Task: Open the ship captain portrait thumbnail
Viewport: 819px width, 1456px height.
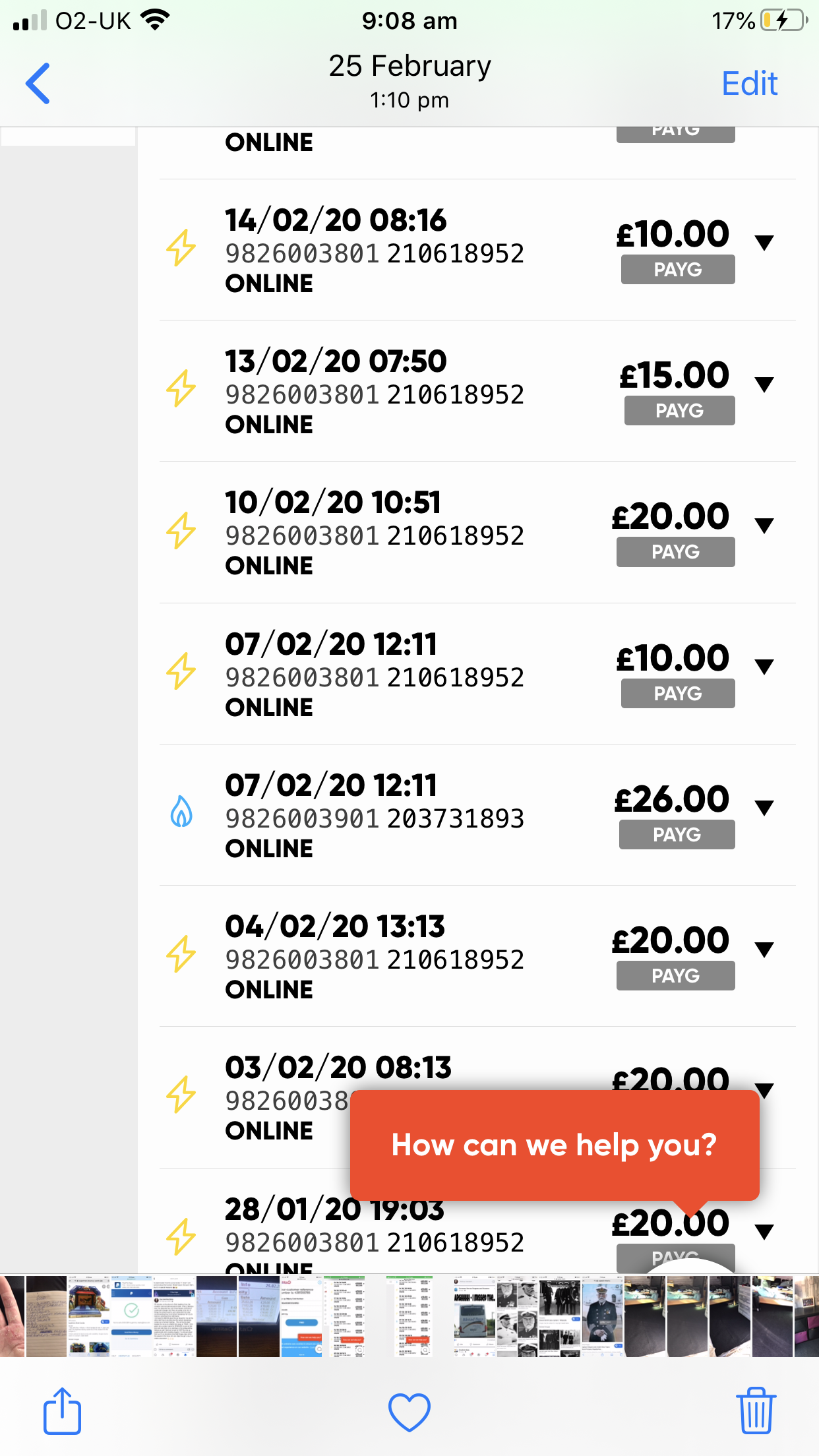Action: point(602,1316)
